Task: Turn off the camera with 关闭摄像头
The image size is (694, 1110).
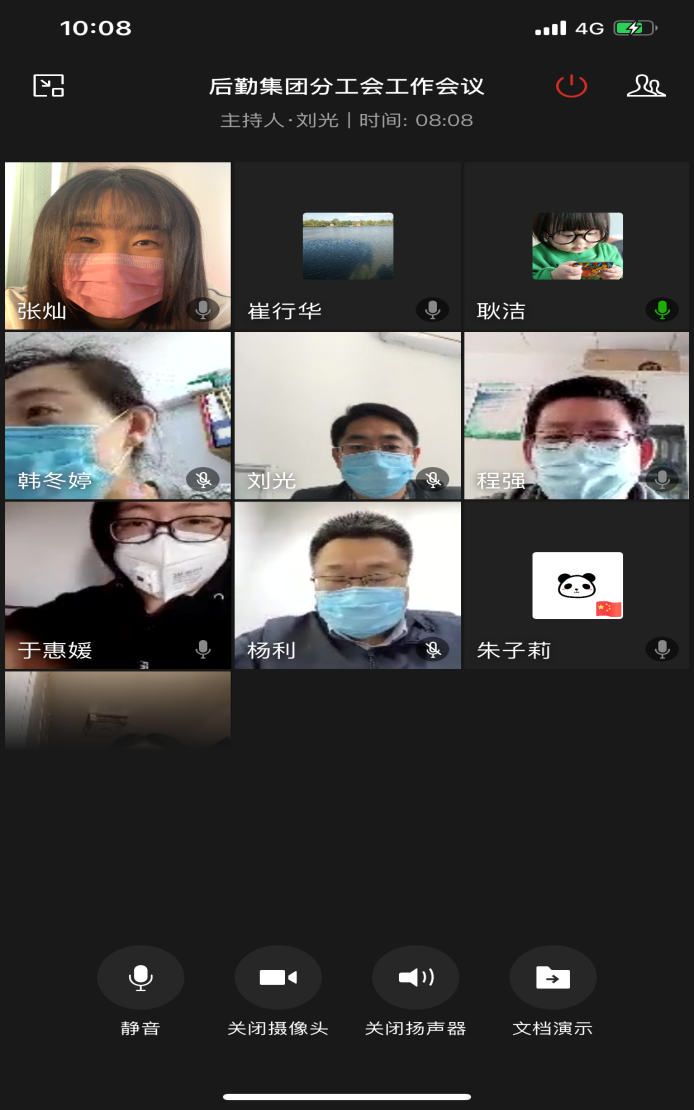Action: point(278,977)
